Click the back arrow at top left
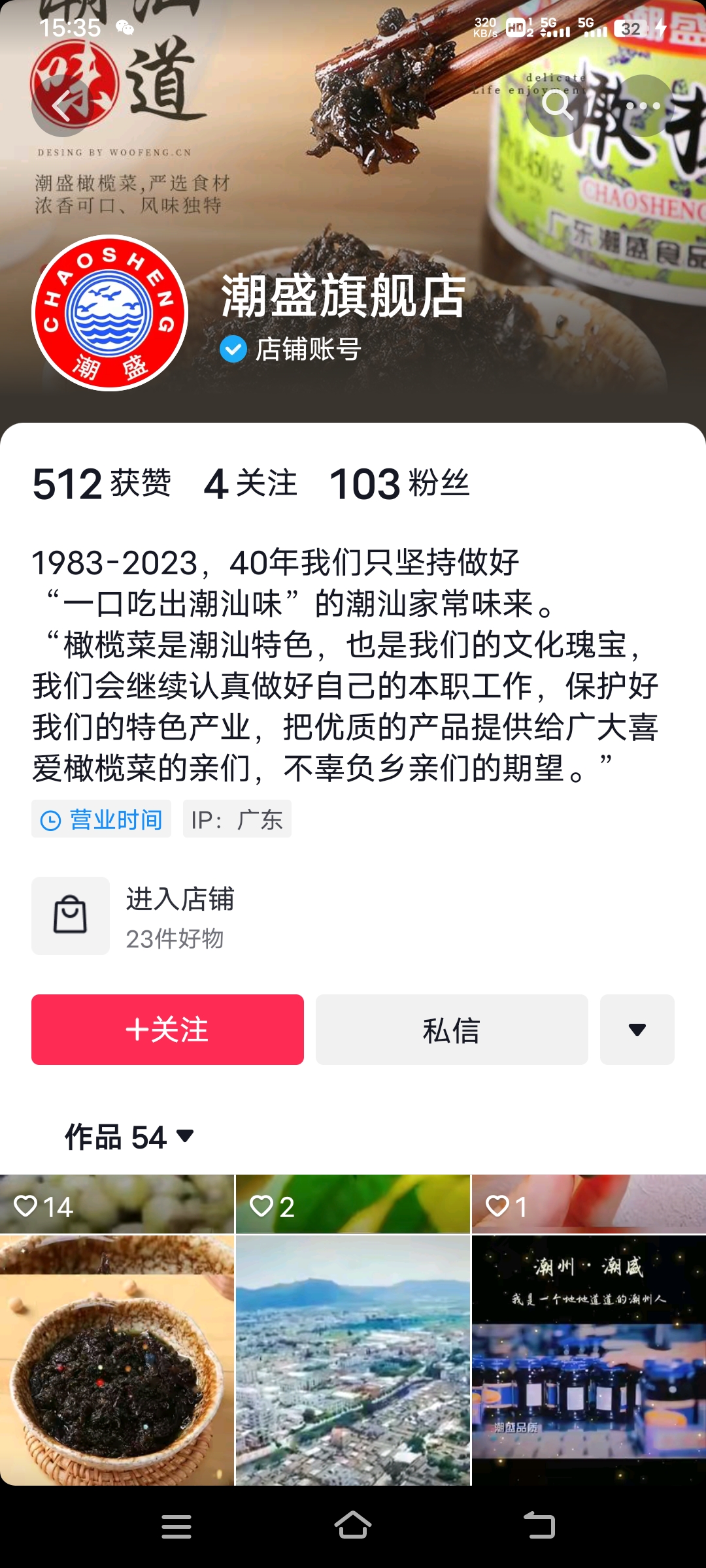The image size is (706, 1568). pyautogui.click(x=63, y=106)
